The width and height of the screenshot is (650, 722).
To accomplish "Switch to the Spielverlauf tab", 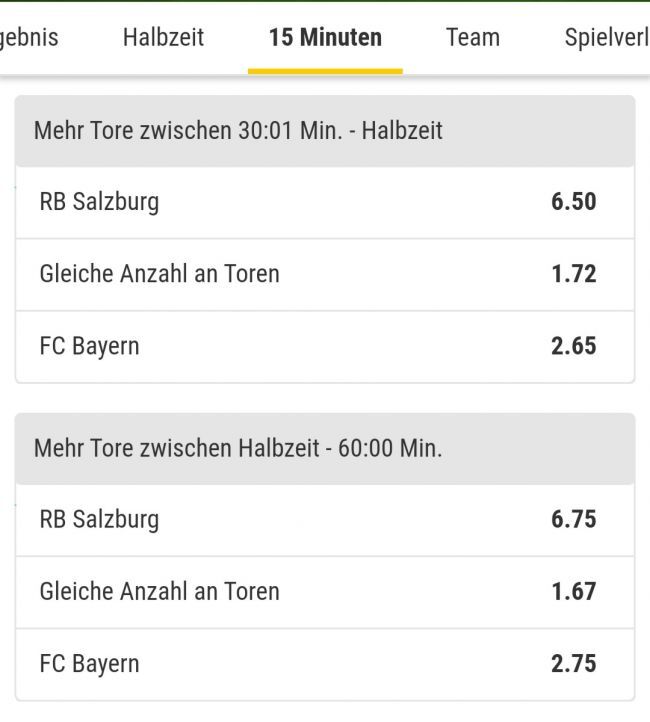I will tap(606, 38).
